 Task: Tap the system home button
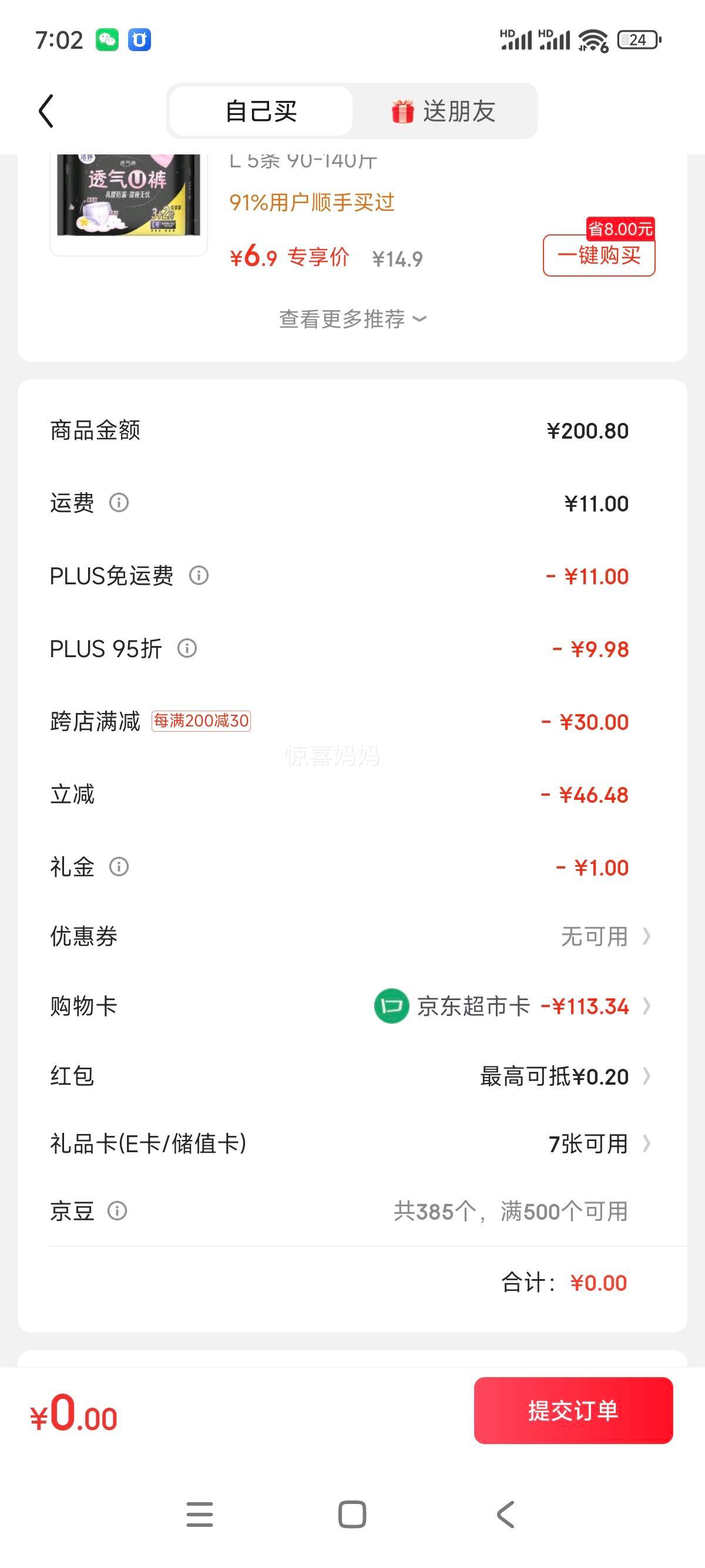pos(352,1514)
